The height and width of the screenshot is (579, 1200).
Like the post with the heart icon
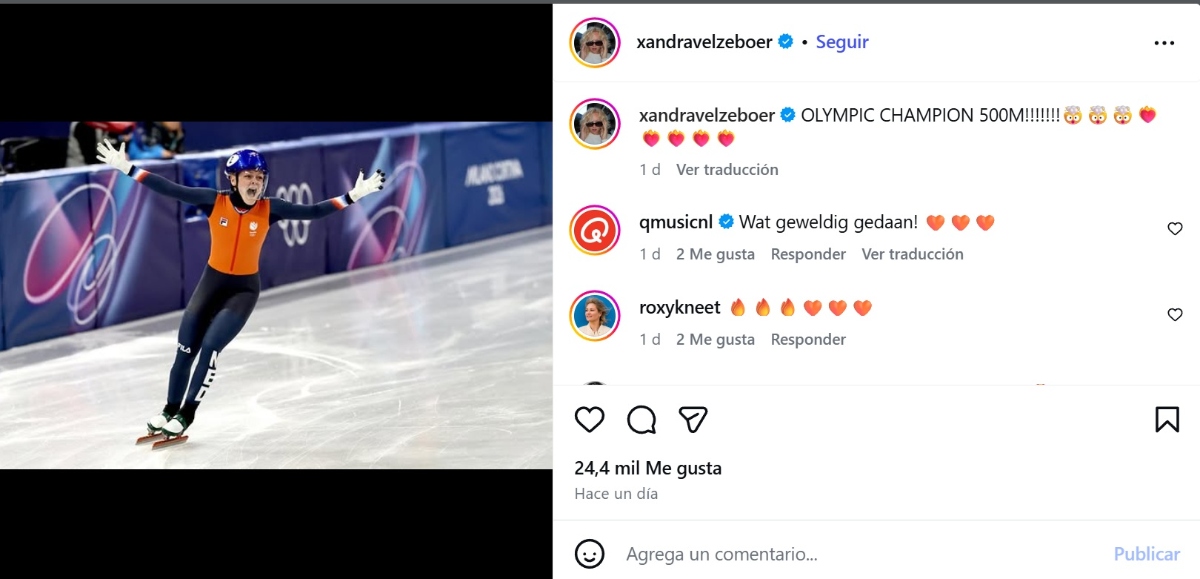tap(590, 419)
